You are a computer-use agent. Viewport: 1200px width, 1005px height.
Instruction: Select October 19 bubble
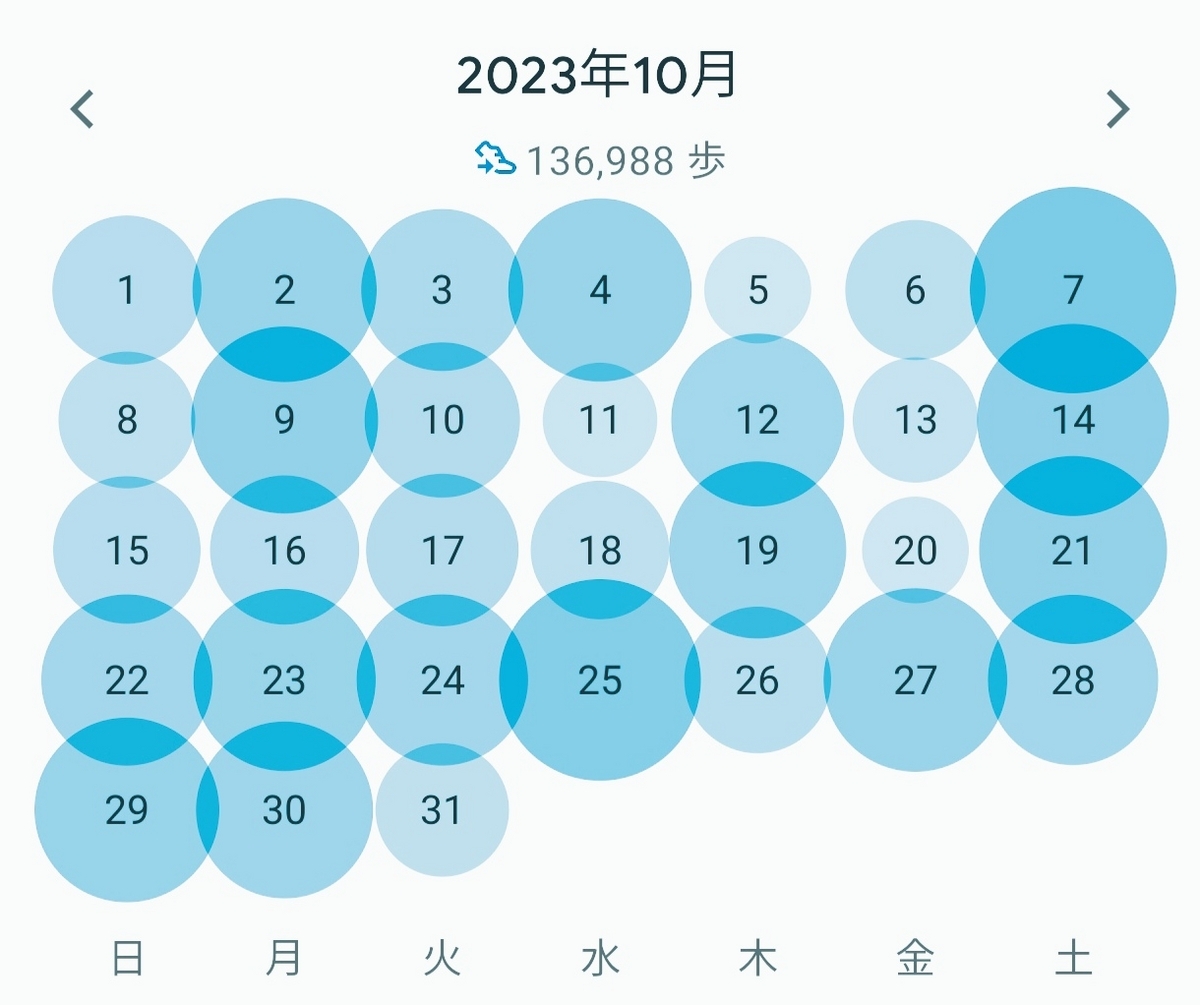click(757, 550)
